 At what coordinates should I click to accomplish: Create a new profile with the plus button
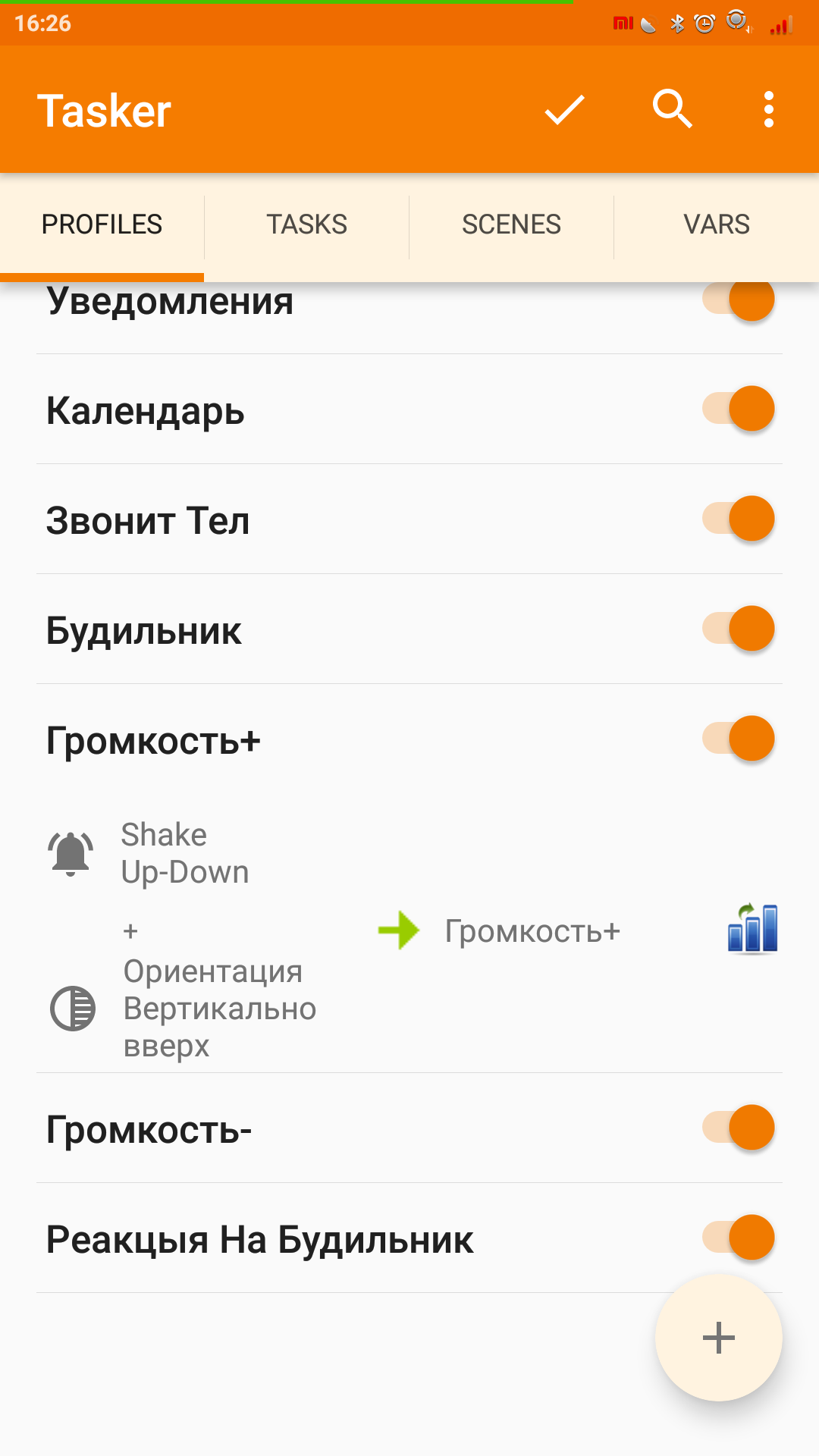pyautogui.click(x=718, y=1337)
